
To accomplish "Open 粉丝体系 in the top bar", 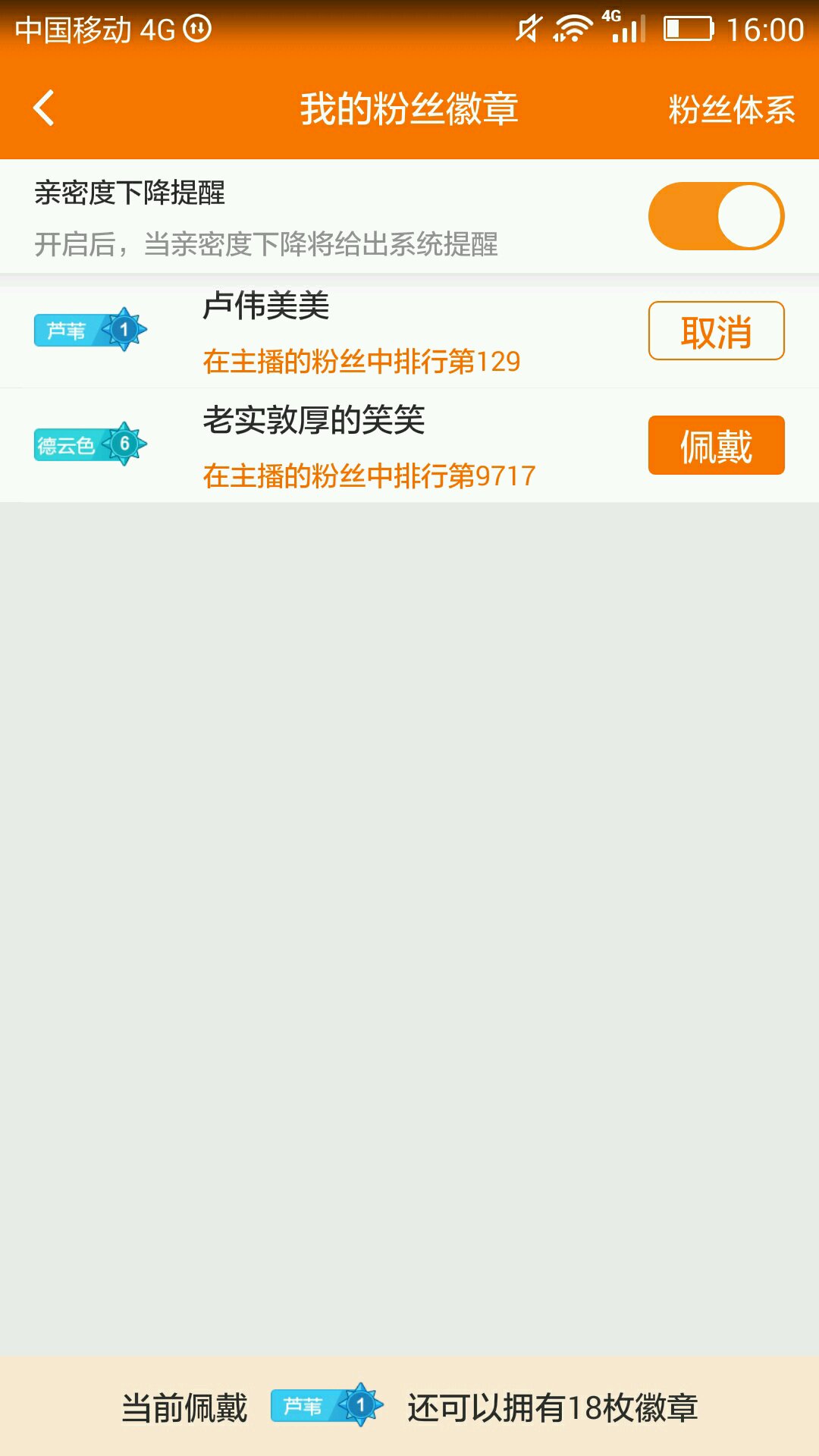I will point(732,109).
